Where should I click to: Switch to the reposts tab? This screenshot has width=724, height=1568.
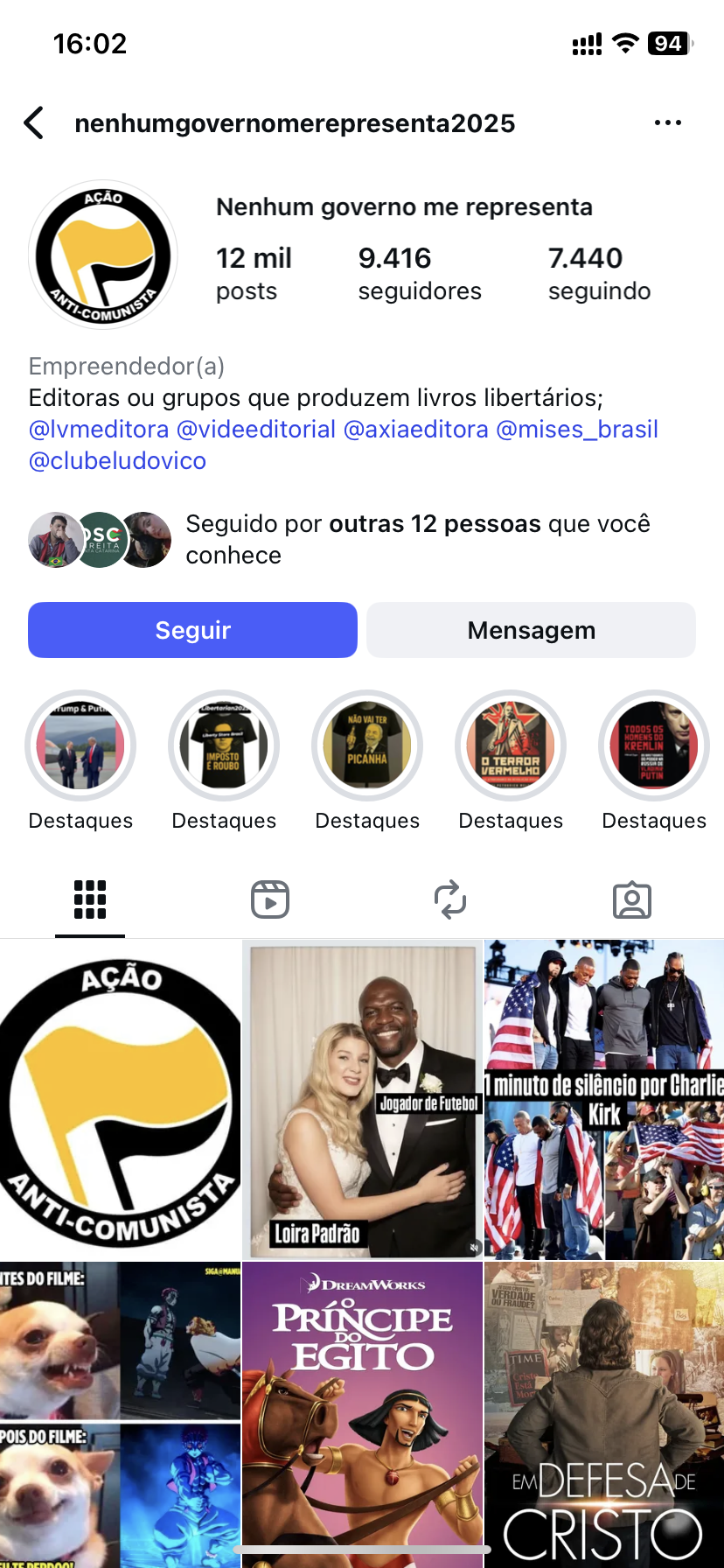tap(450, 899)
